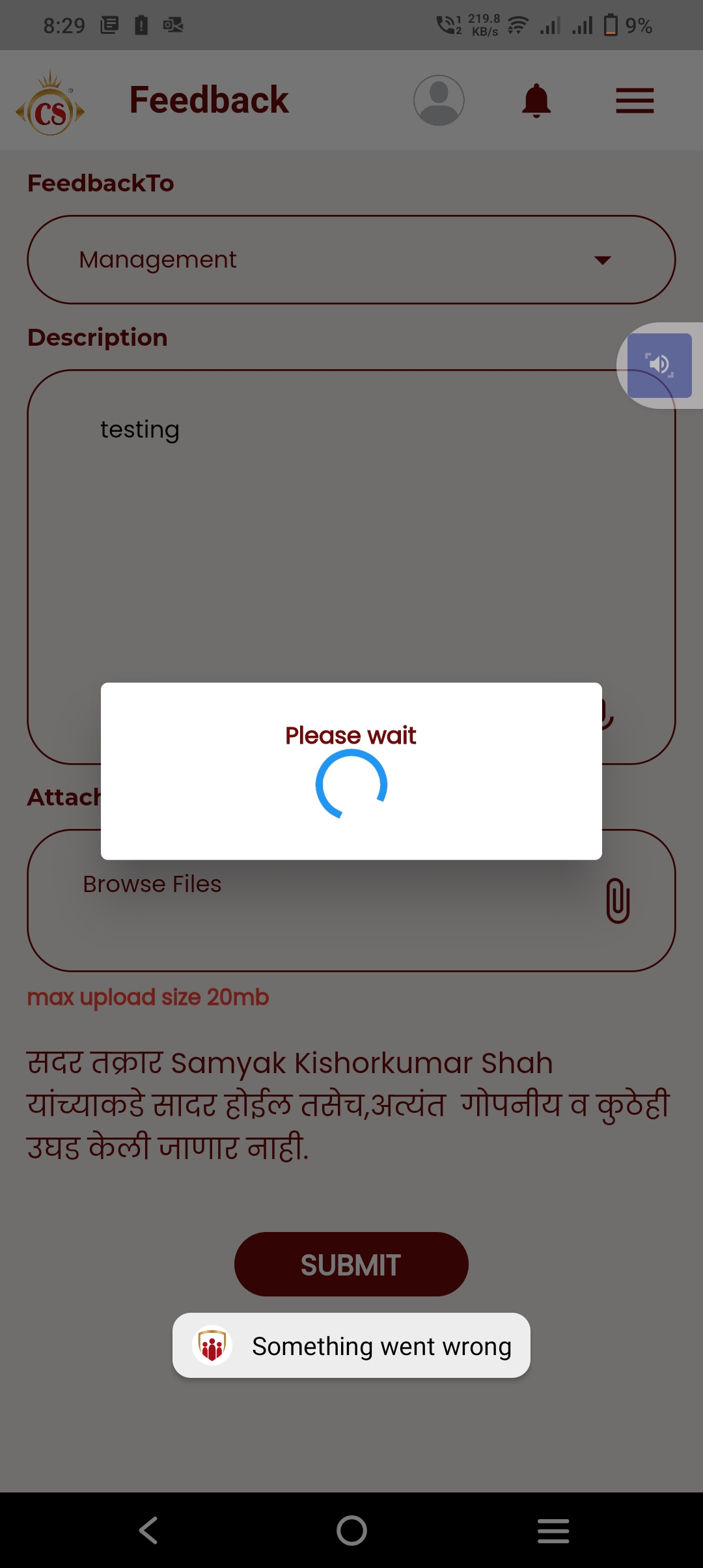703x1568 pixels.
Task: Tap the floating speaker button
Action: click(x=659, y=365)
